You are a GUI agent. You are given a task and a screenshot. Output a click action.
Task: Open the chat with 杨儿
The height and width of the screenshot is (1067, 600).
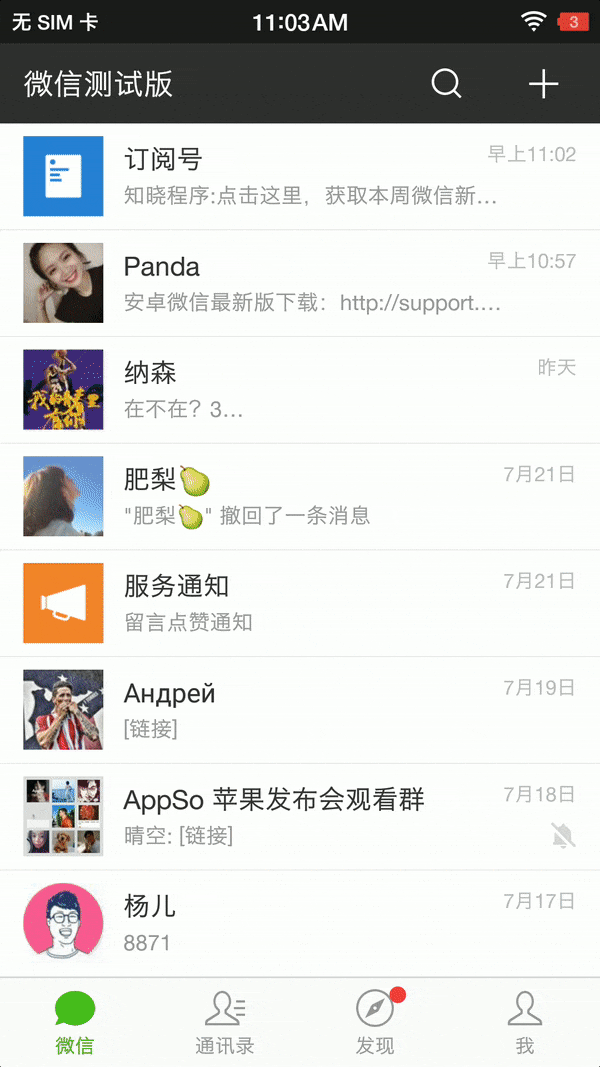[300, 923]
